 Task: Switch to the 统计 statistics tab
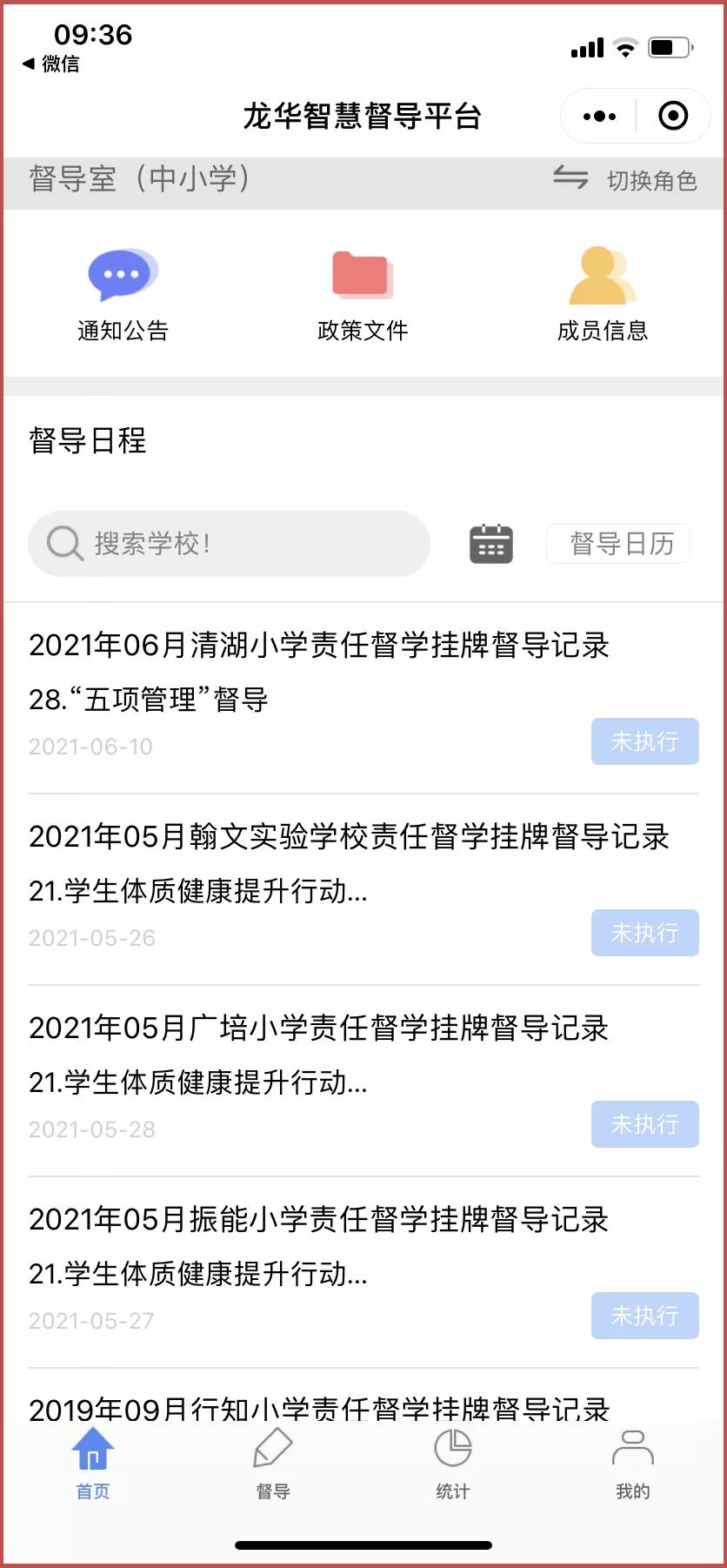click(x=453, y=1465)
